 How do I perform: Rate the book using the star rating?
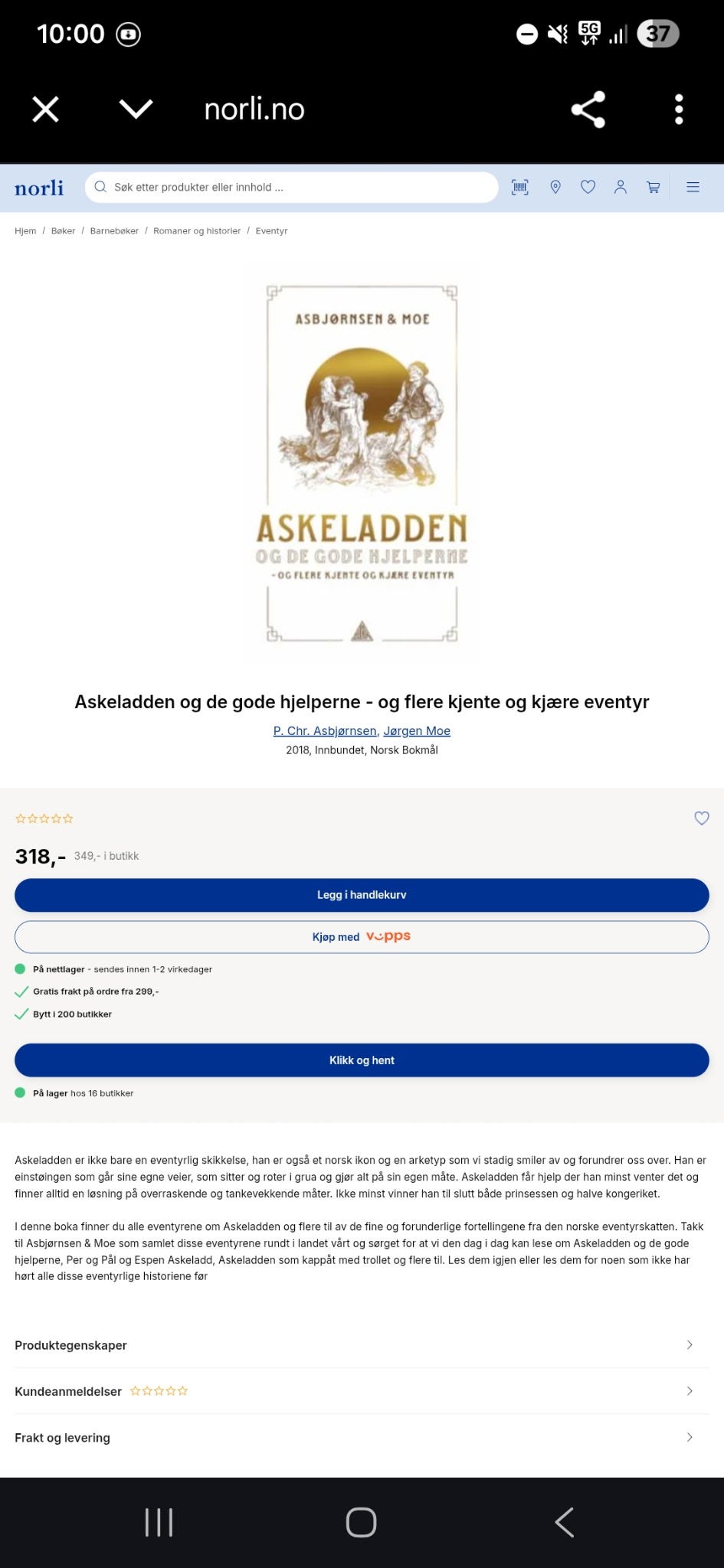(x=44, y=818)
